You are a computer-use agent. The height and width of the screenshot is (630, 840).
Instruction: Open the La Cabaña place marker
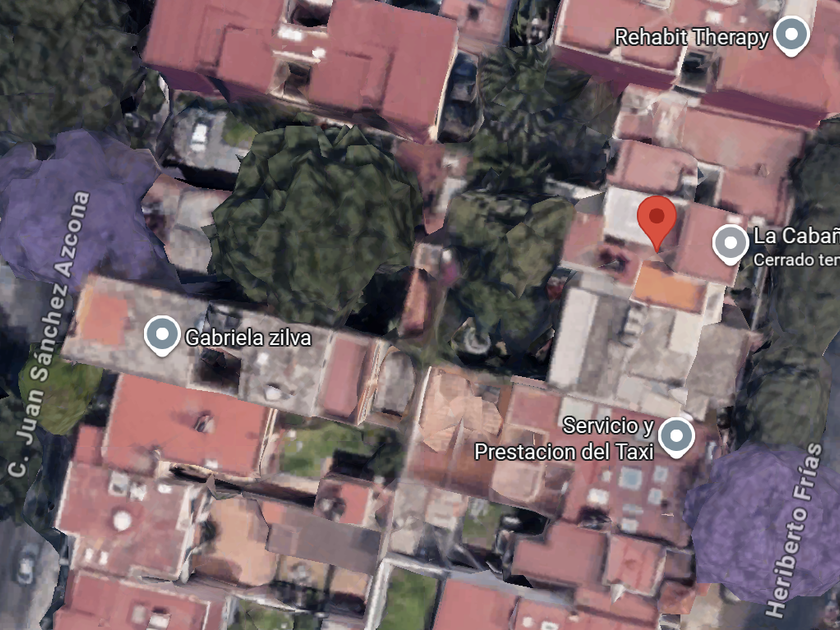(731, 243)
